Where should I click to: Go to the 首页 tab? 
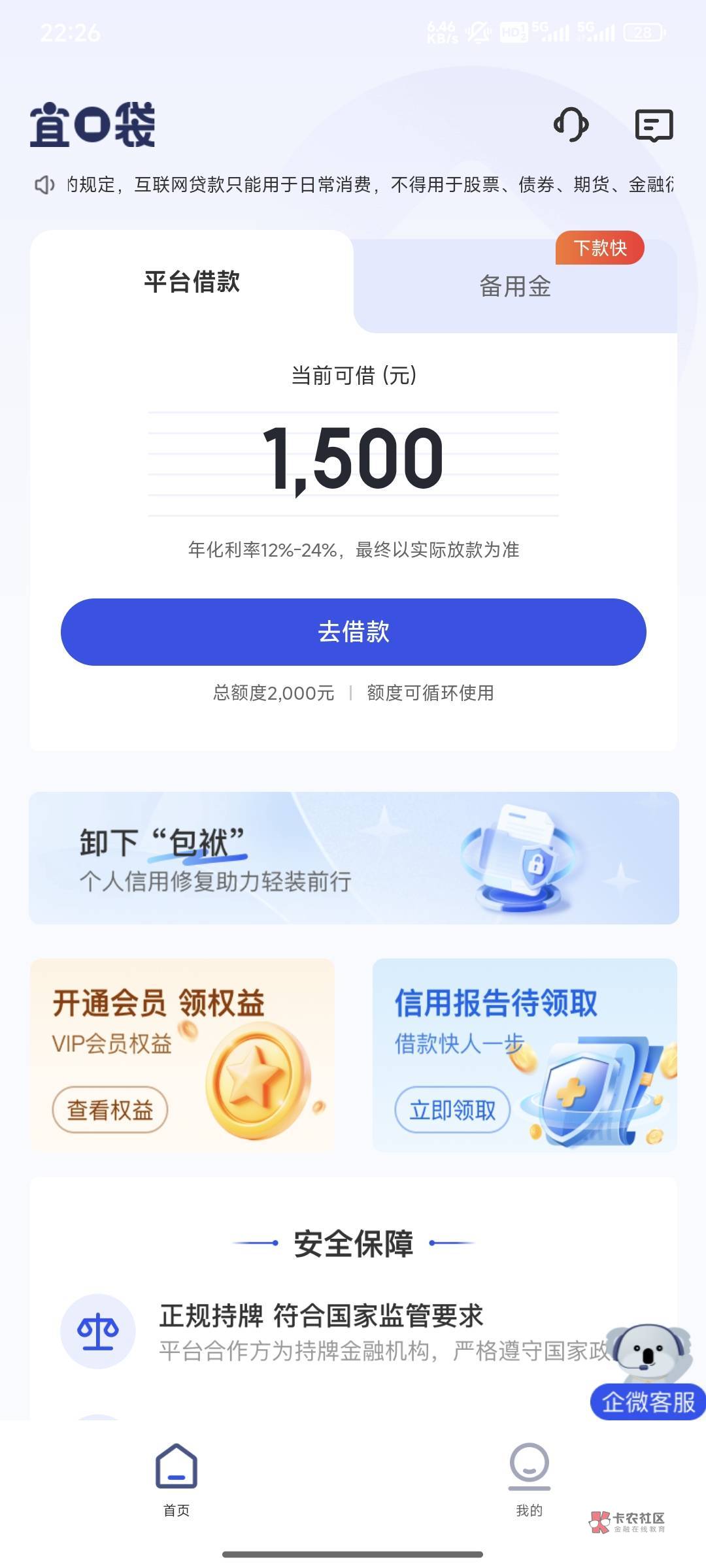click(x=176, y=1479)
